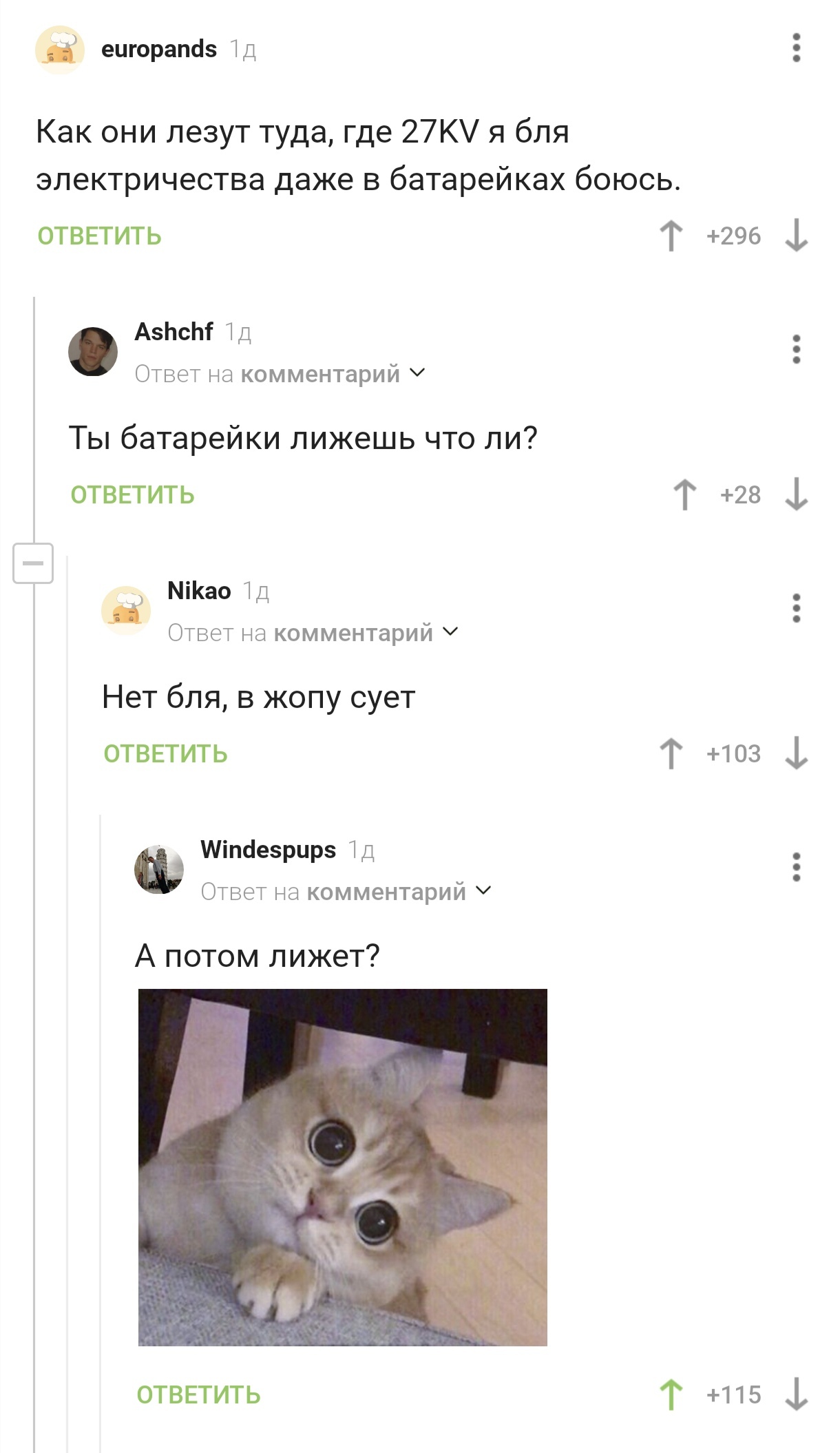Downvote europands' comment
840x1453 pixels.
pyautogui.click(x=796, y=236)
